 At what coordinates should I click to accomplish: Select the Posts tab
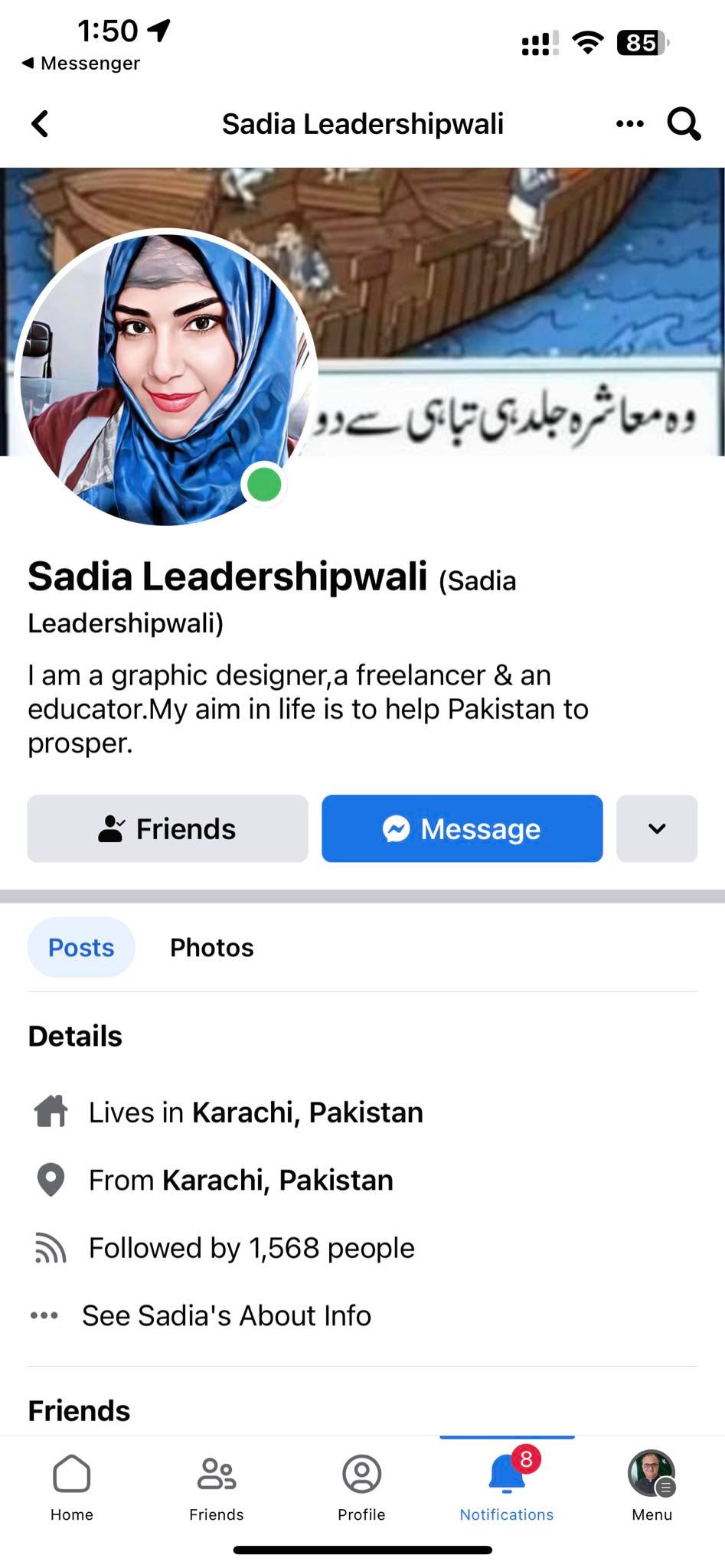pos(81,947)
